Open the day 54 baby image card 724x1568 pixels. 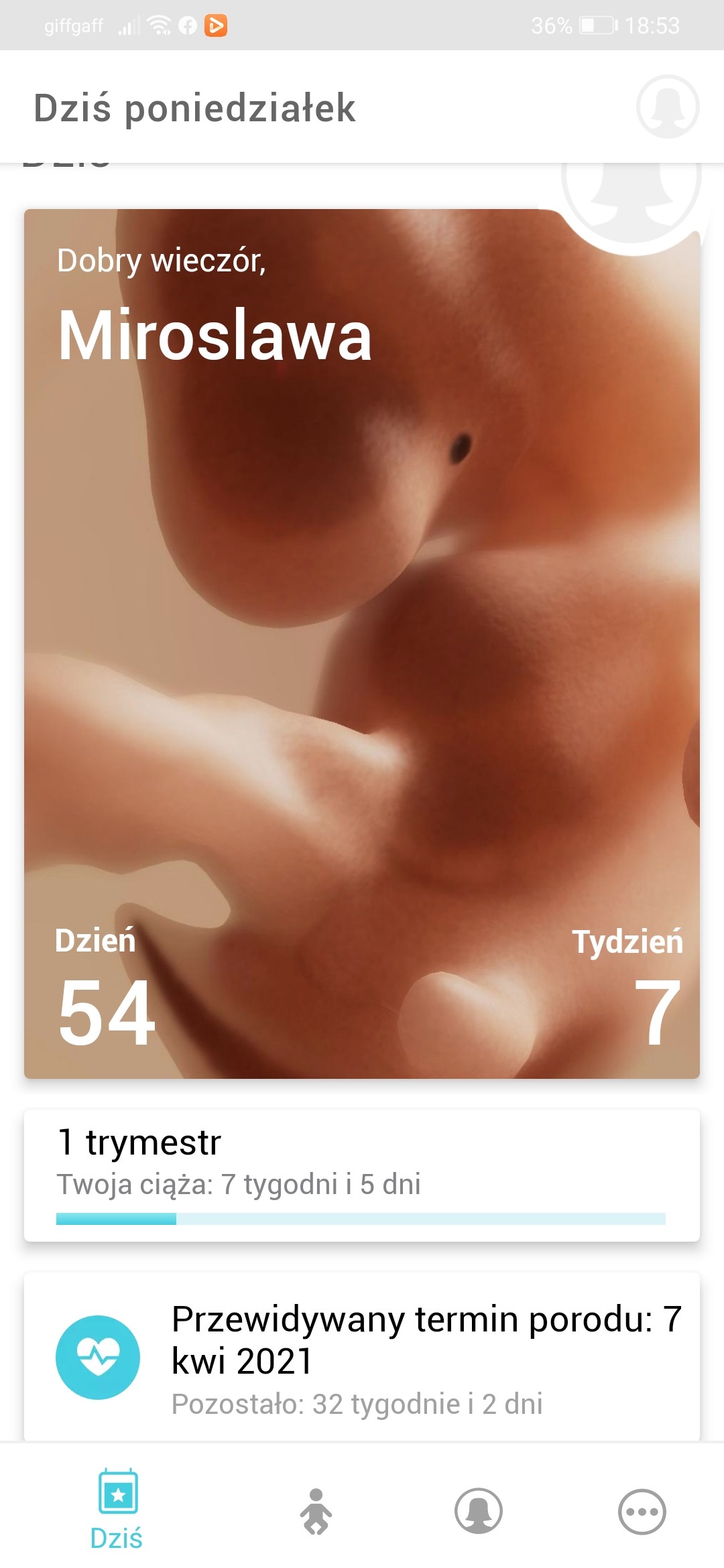[x=362, y=643]
